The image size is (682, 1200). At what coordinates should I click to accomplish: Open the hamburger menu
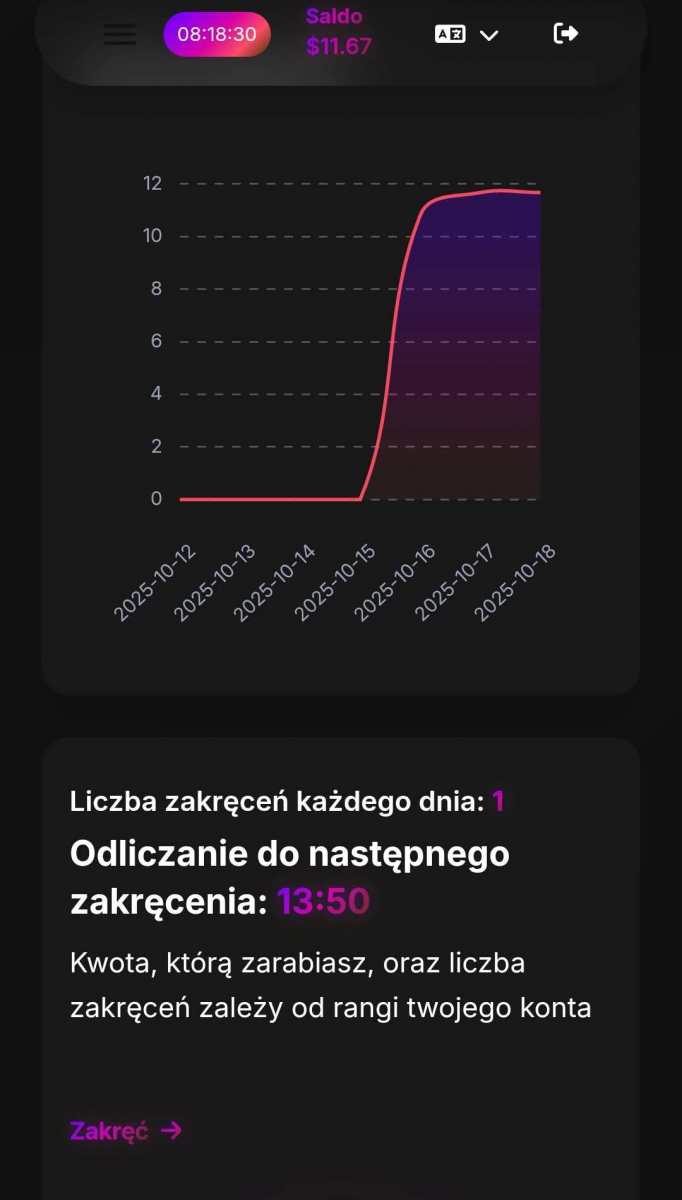120,34
